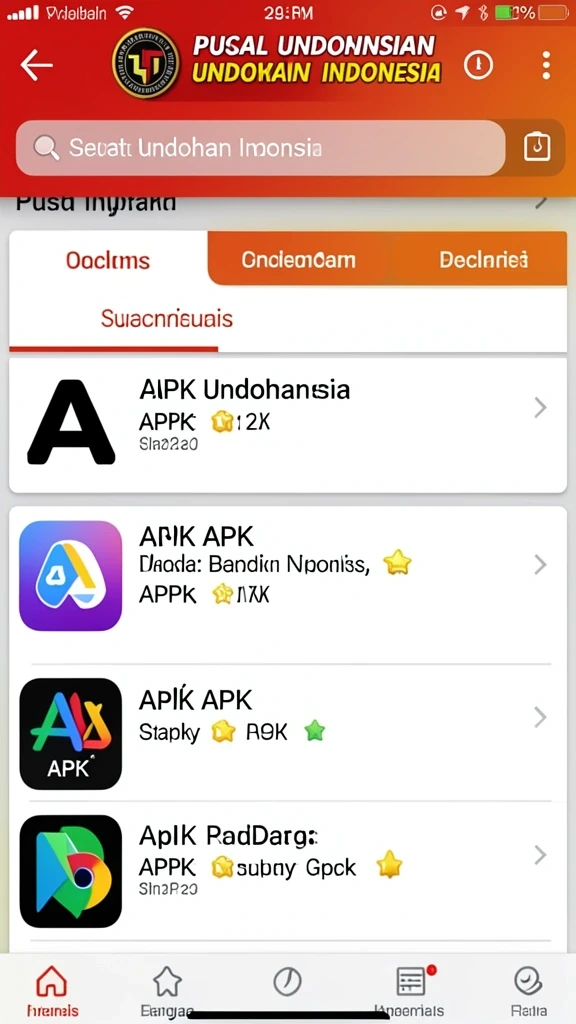
Task: Open the star tab in bottom bar
Action: coord(167,991)
